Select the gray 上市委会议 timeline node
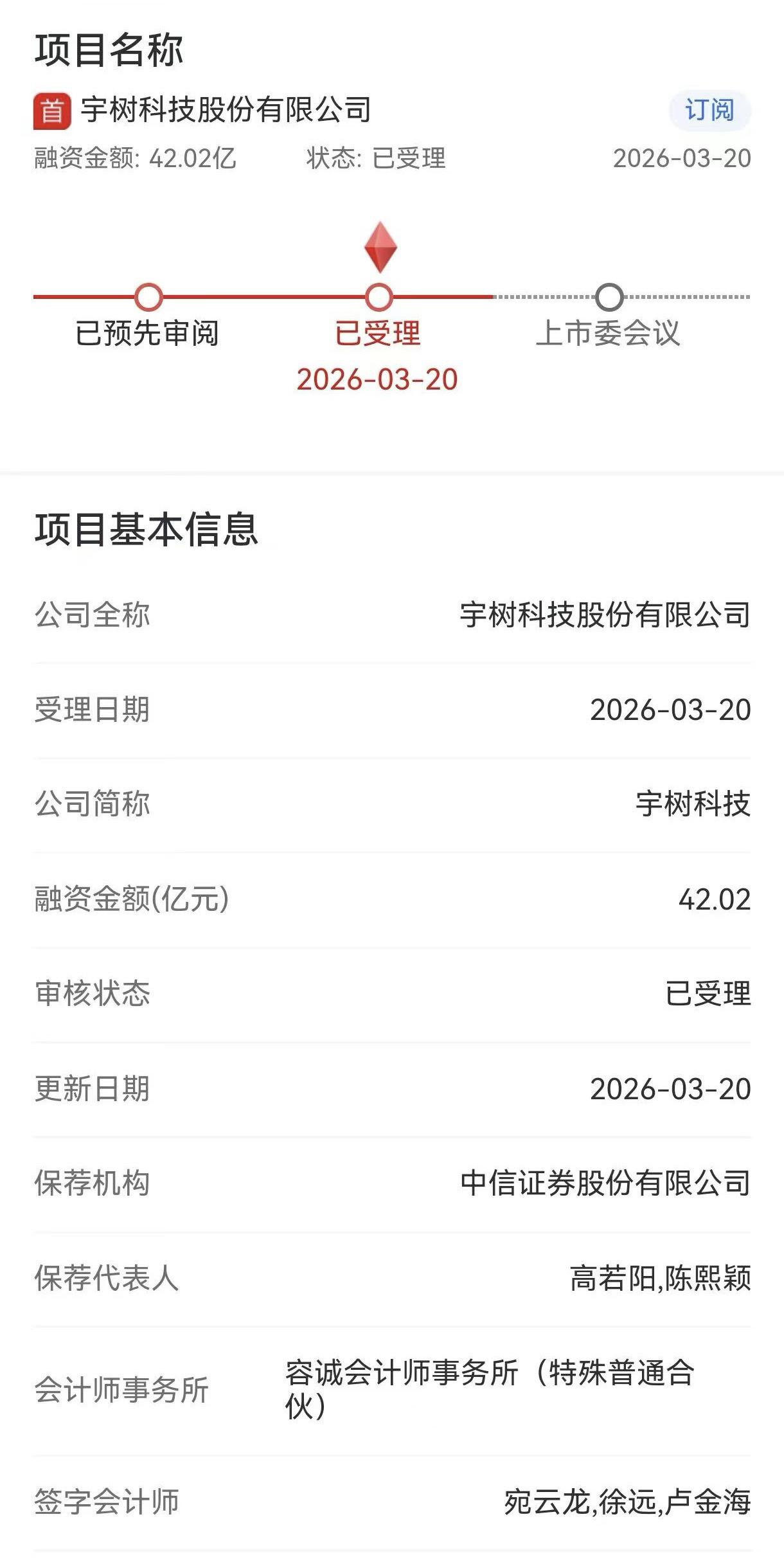This screenshot has width=784, height=1564. click(x=609, y=296)
